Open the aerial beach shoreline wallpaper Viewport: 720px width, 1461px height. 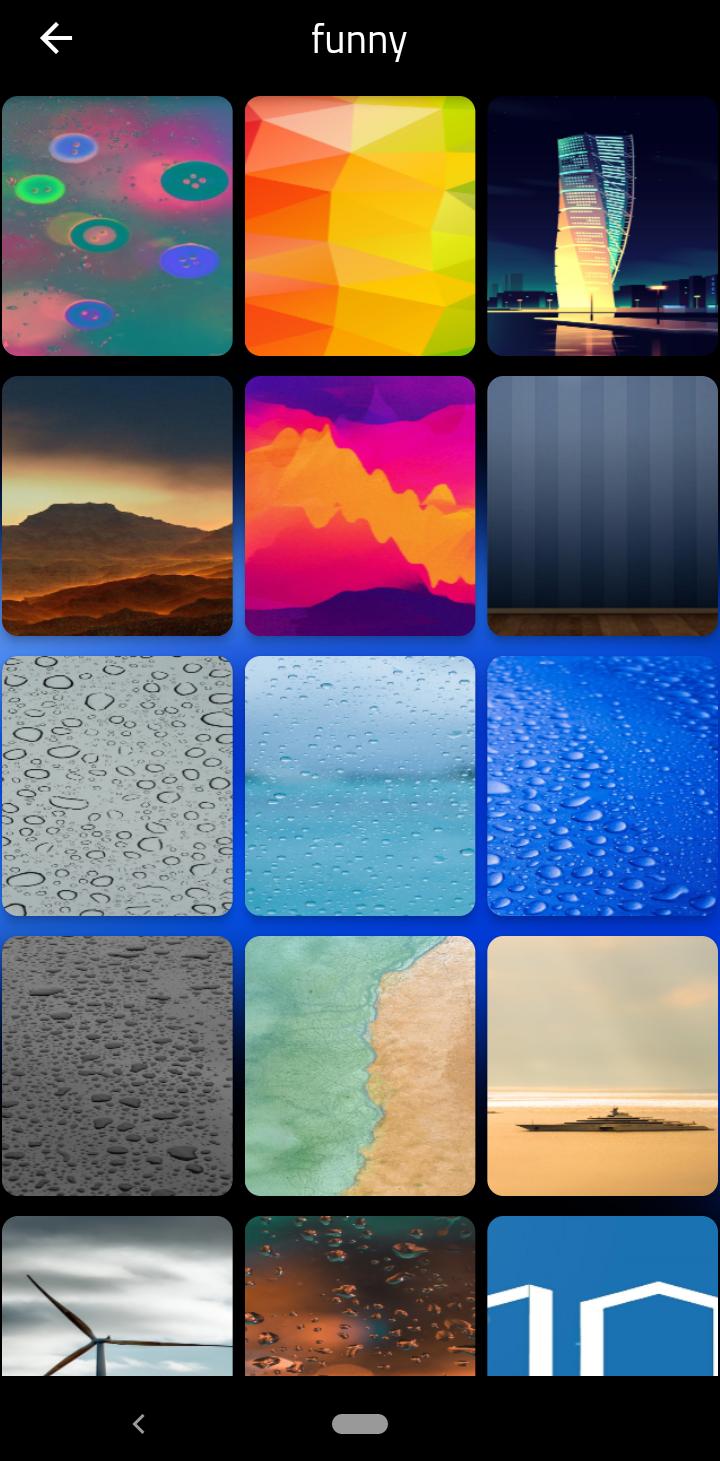pyautogui.click(x=360, y=1066)
